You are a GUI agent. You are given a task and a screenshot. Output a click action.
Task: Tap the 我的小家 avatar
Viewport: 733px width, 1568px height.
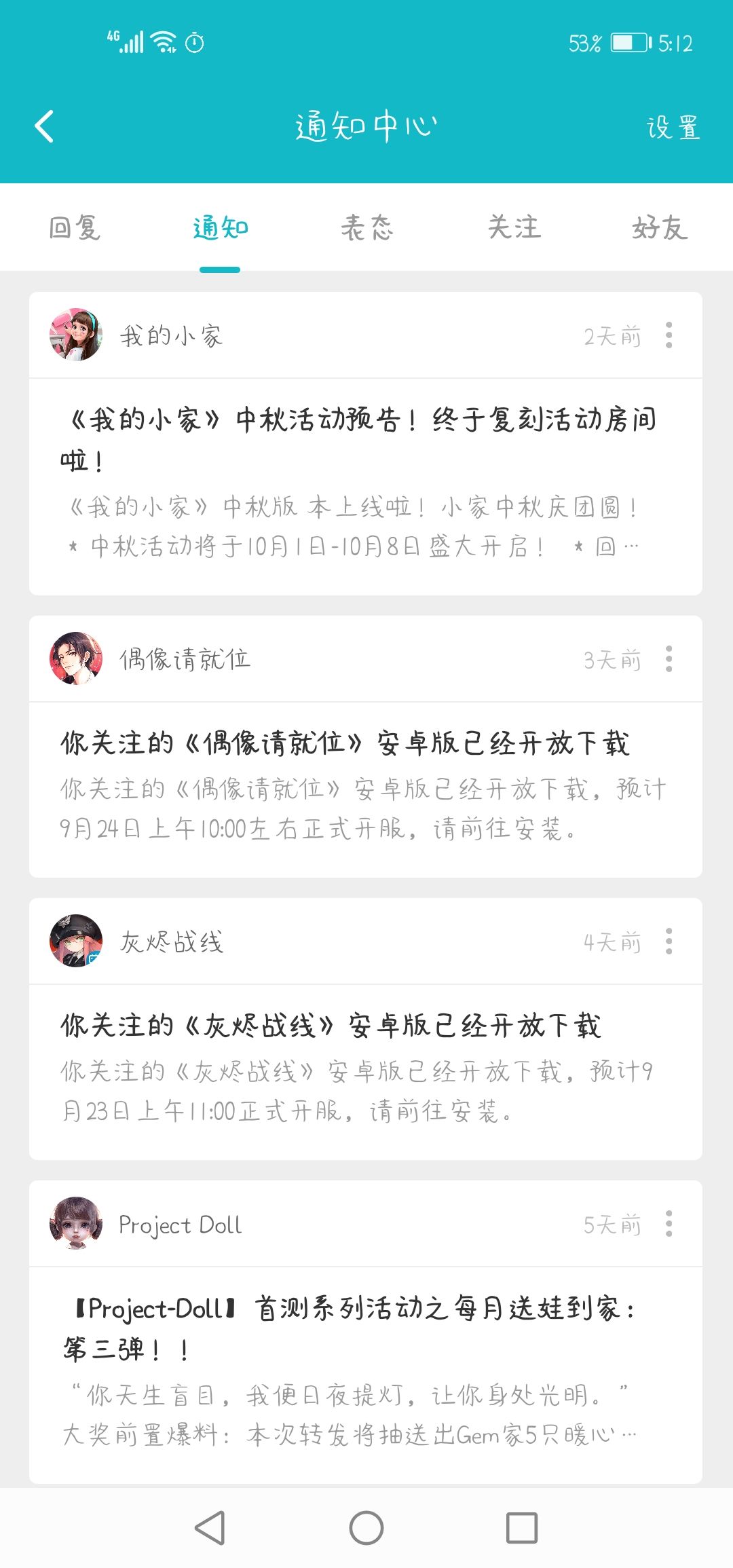[x=76, y=335]
